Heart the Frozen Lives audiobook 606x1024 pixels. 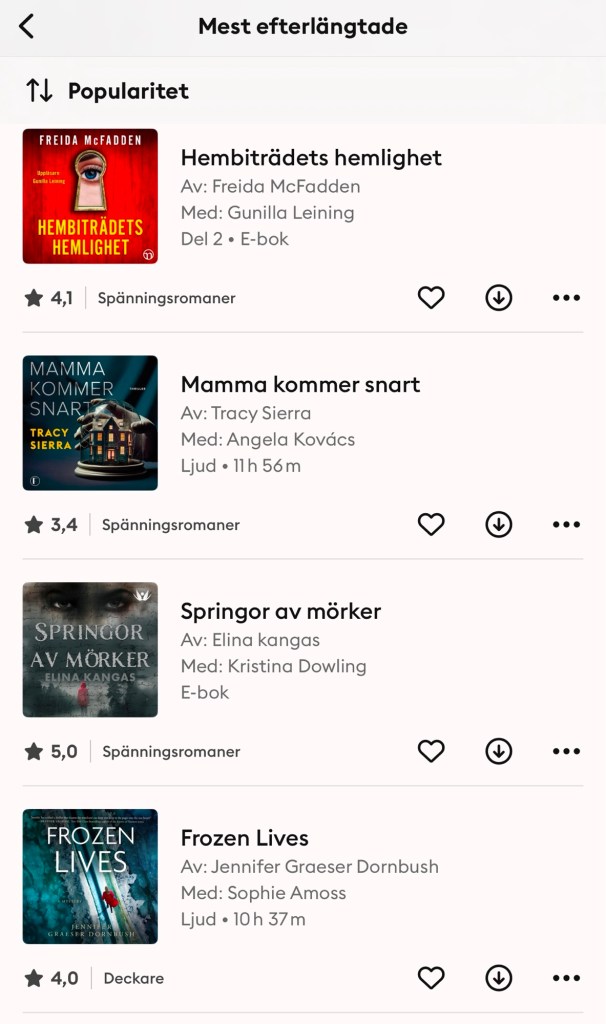coord(431,978)
